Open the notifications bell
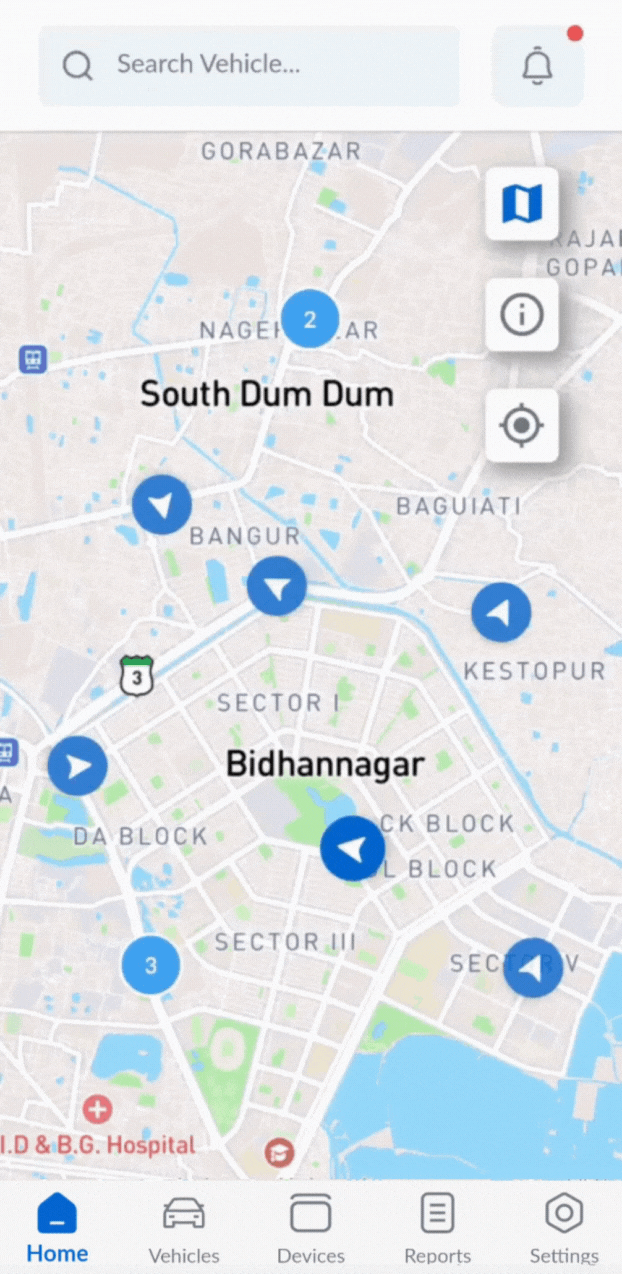The height and width of the screenshot is (1274, 622). pyautogui.click(x=537, y=66)
